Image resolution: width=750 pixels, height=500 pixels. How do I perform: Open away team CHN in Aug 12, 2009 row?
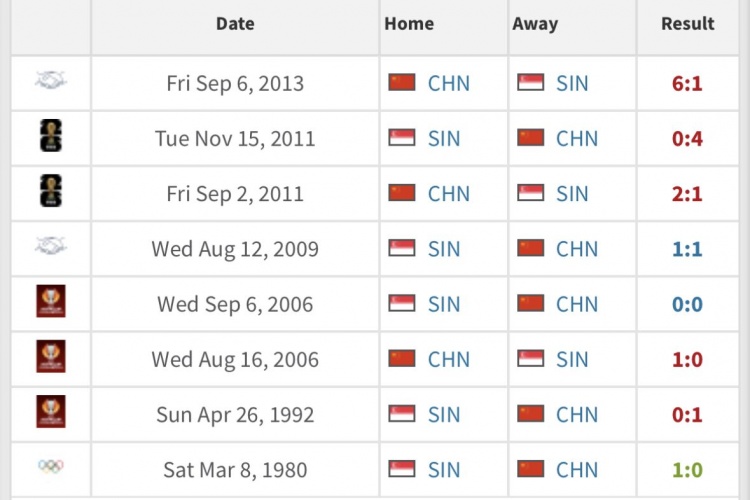tap(577, 249)
